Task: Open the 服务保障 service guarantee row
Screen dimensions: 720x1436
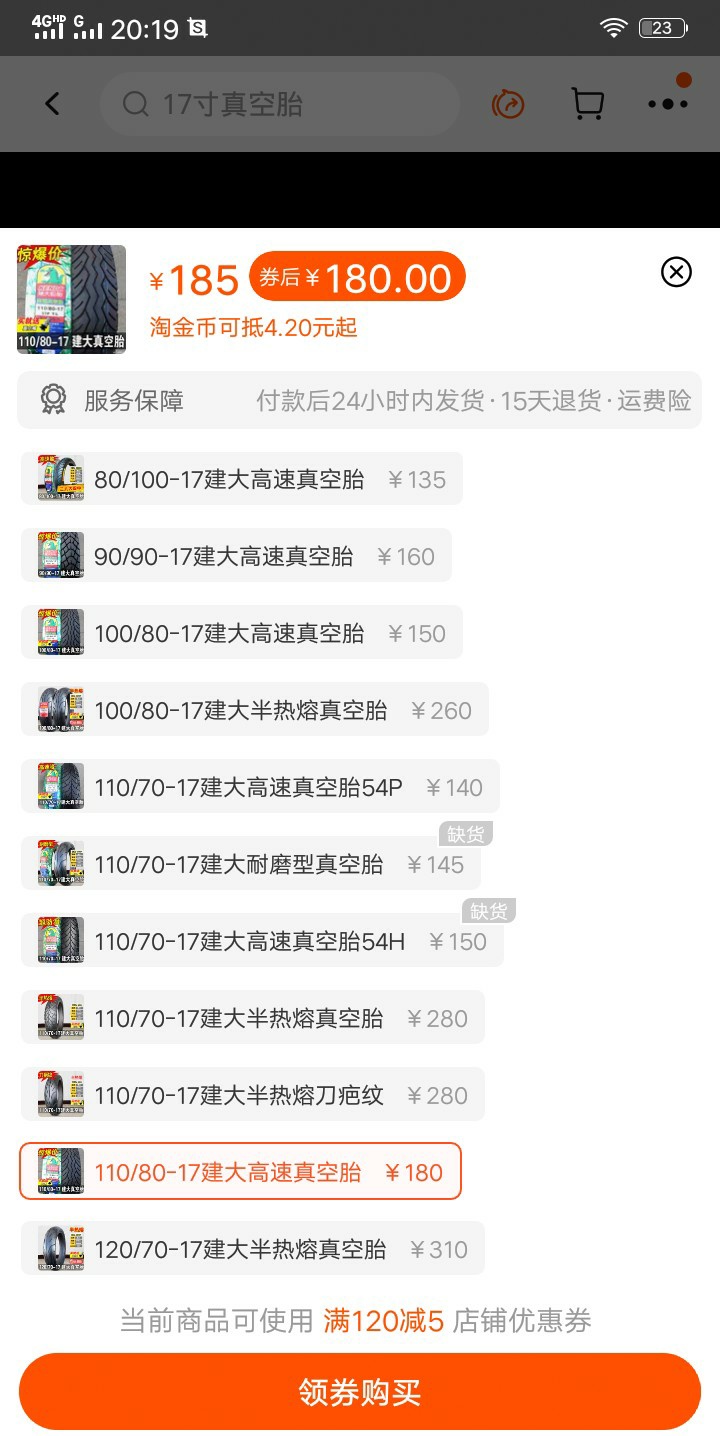Action: 360,401
